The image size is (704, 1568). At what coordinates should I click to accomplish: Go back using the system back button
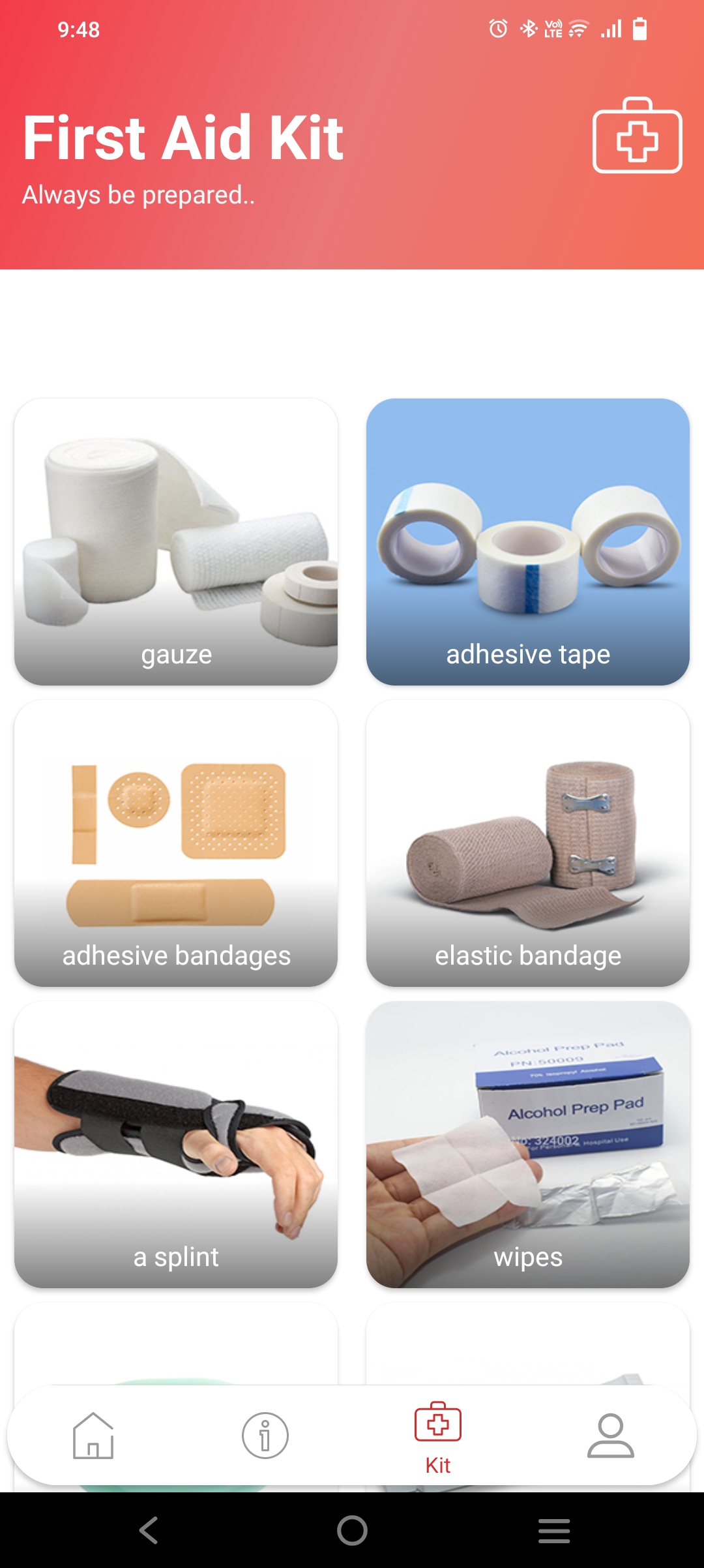tap(149, 1530)
